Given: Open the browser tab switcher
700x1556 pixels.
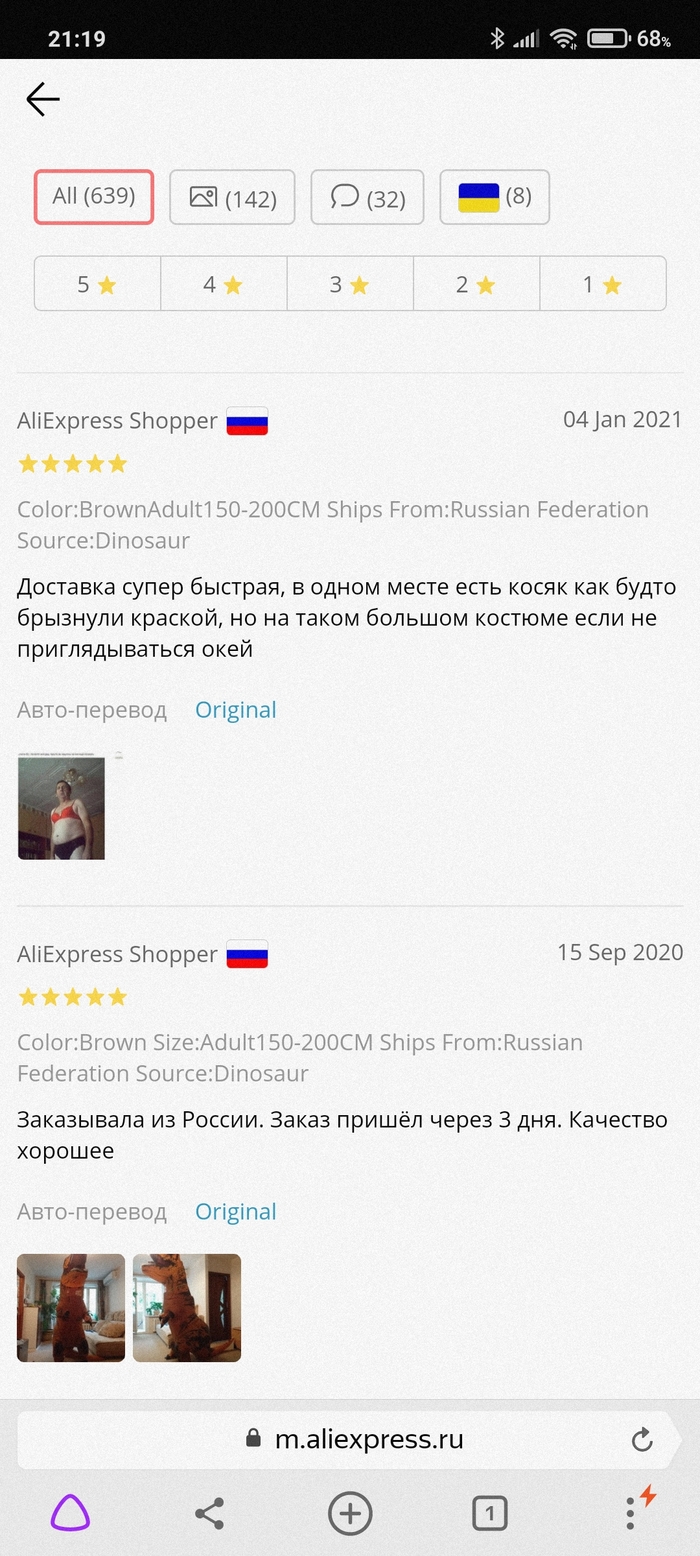Looking at the screenshot, I should point(489,1514).
